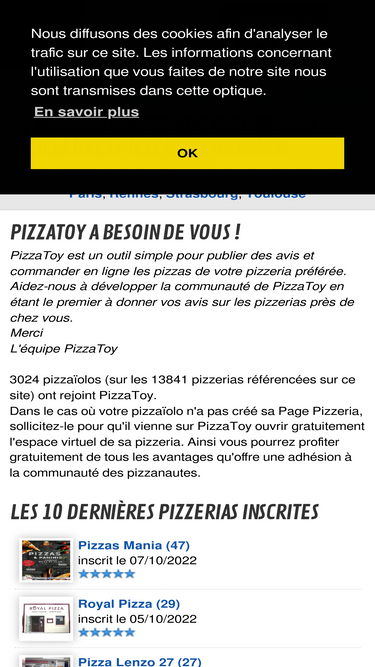Open the Royal Pizza (29) listing

click(x=129, y=604)
